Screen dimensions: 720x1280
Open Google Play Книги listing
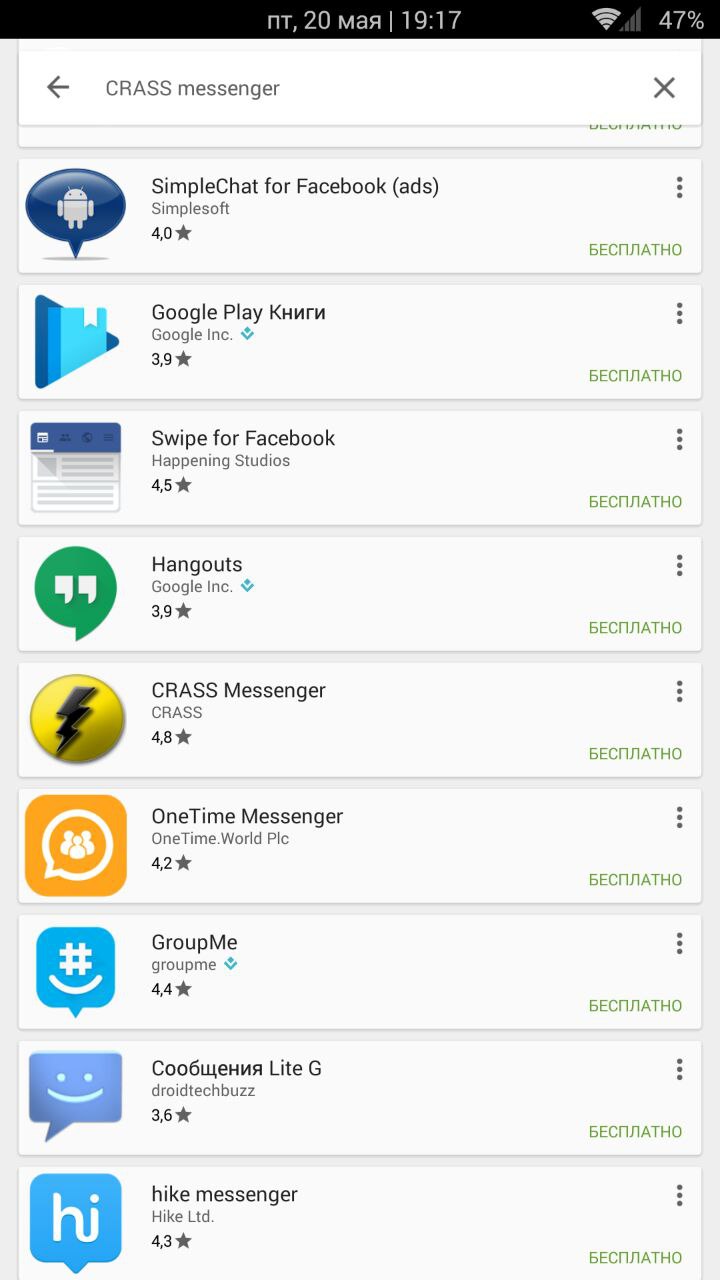pyautogui.click(x=238, y=313)
